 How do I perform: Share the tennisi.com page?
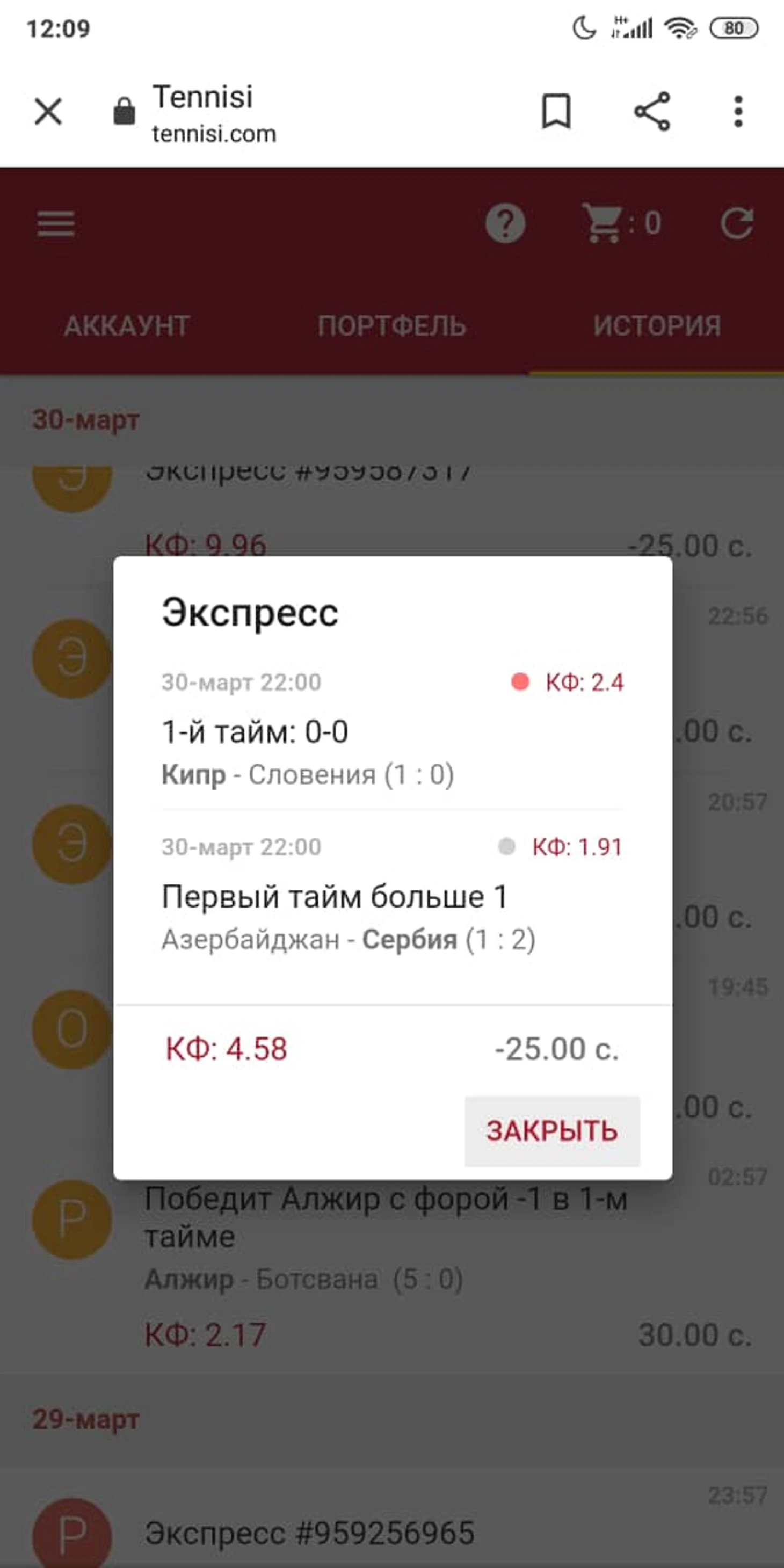(x=652, y=112)
